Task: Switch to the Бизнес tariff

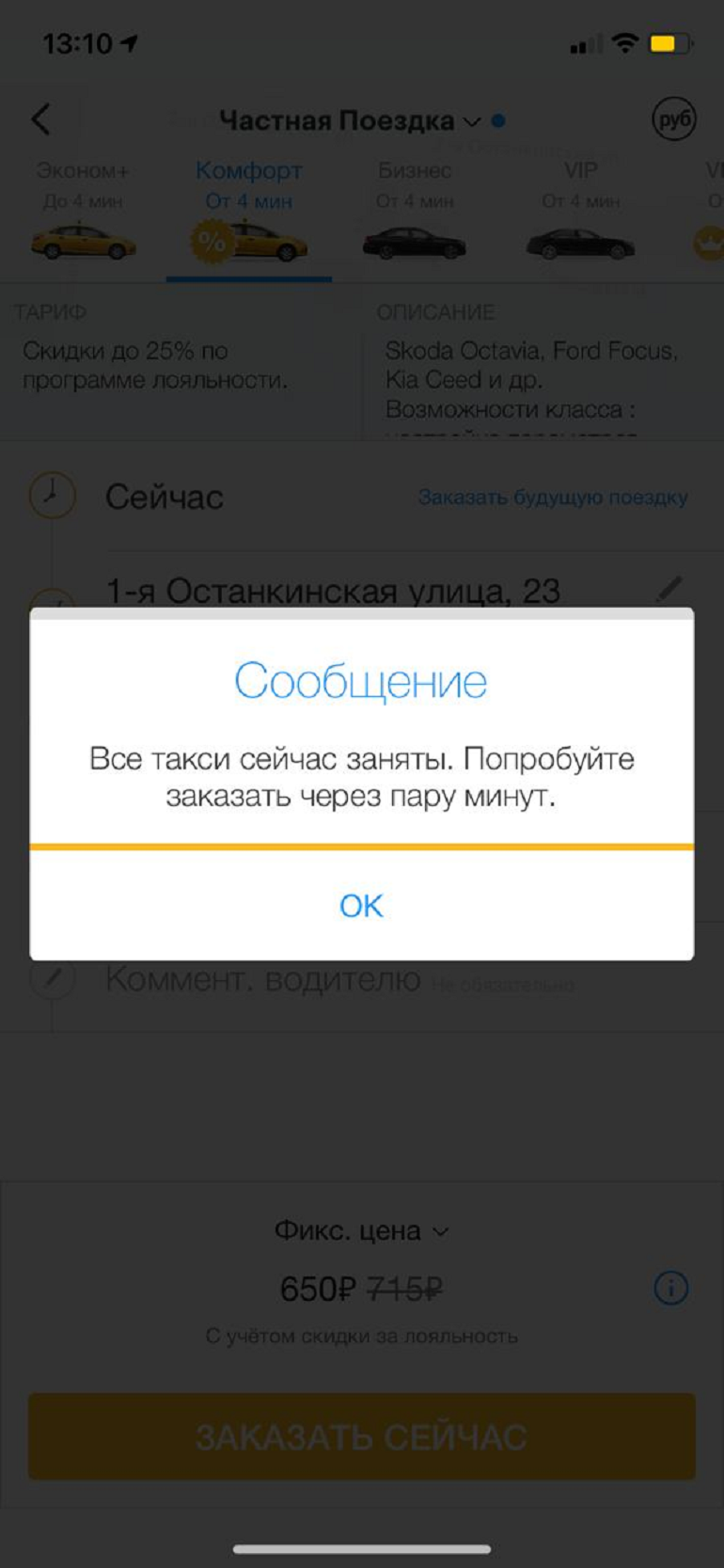Action: tap(415, 213)
